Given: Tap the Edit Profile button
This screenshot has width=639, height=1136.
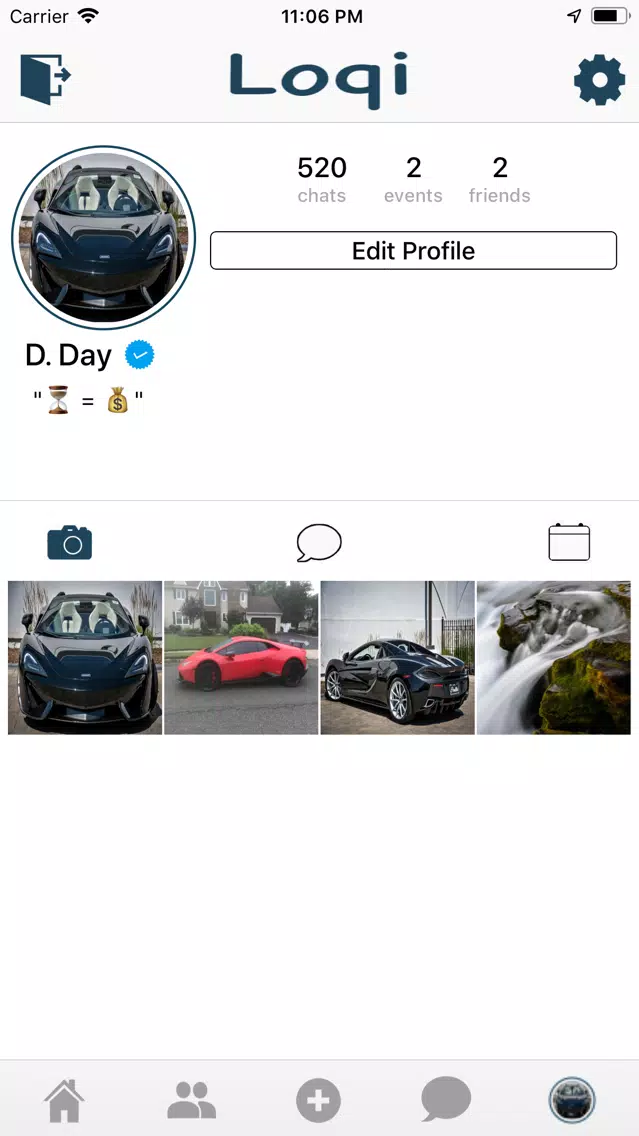Looking at the screenshot, I should click(x=413, y=251).
